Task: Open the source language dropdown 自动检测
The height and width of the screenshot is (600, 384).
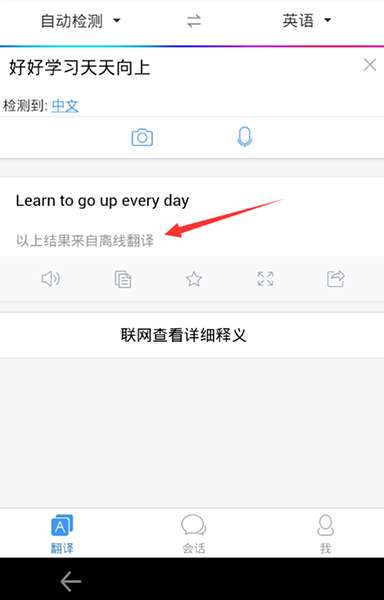Action: point(80,21)
